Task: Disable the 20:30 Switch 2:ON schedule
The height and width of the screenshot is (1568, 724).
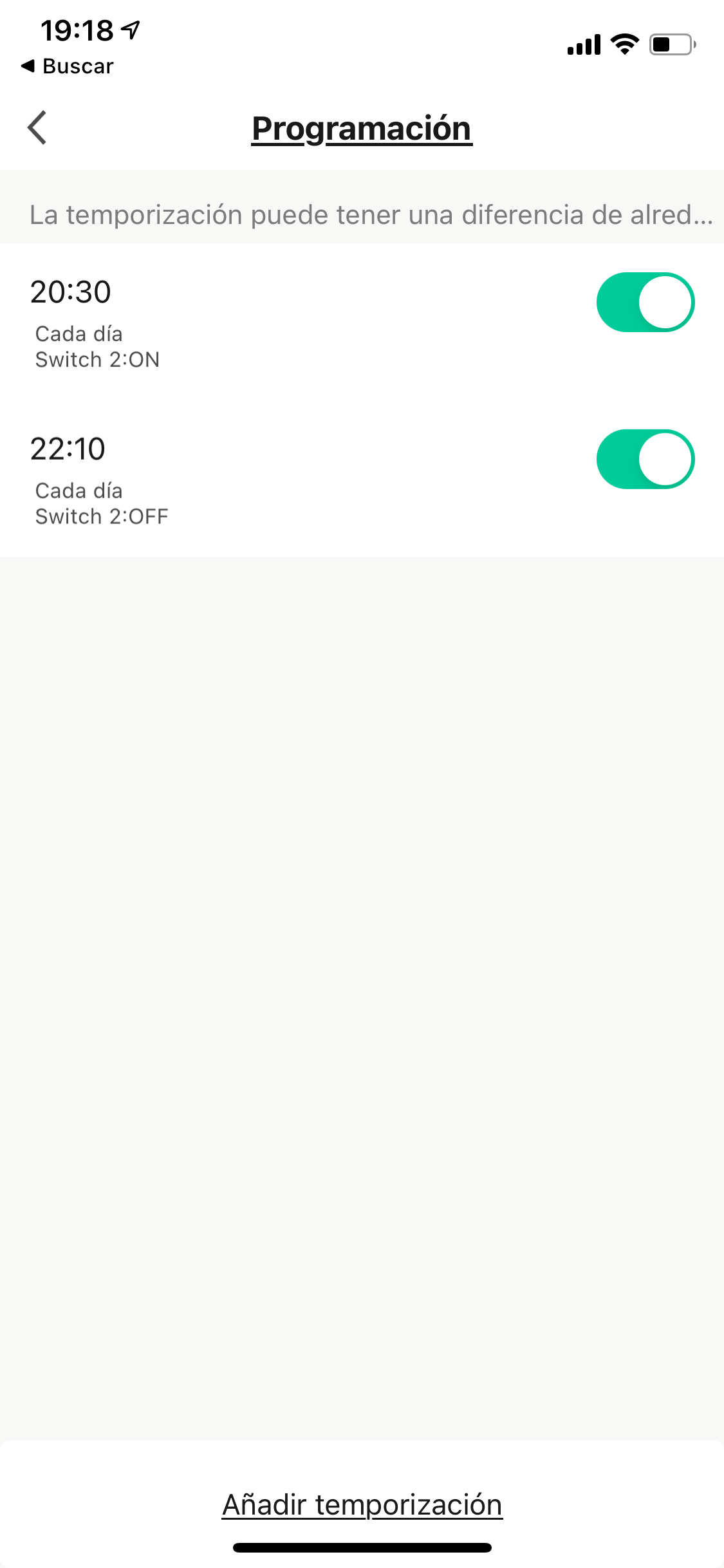Action: click(645, 302)
